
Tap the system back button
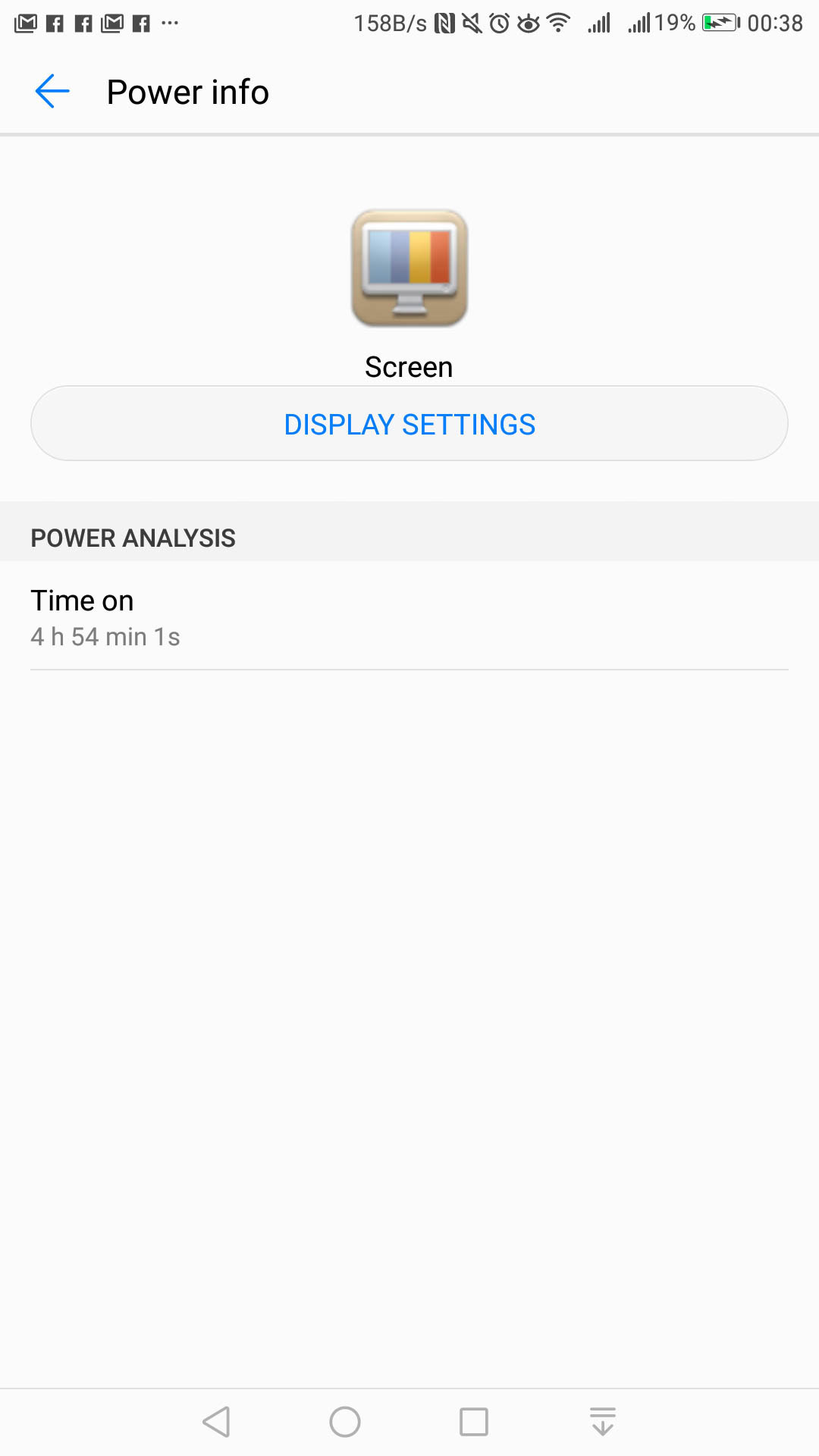coord(217,1422)
